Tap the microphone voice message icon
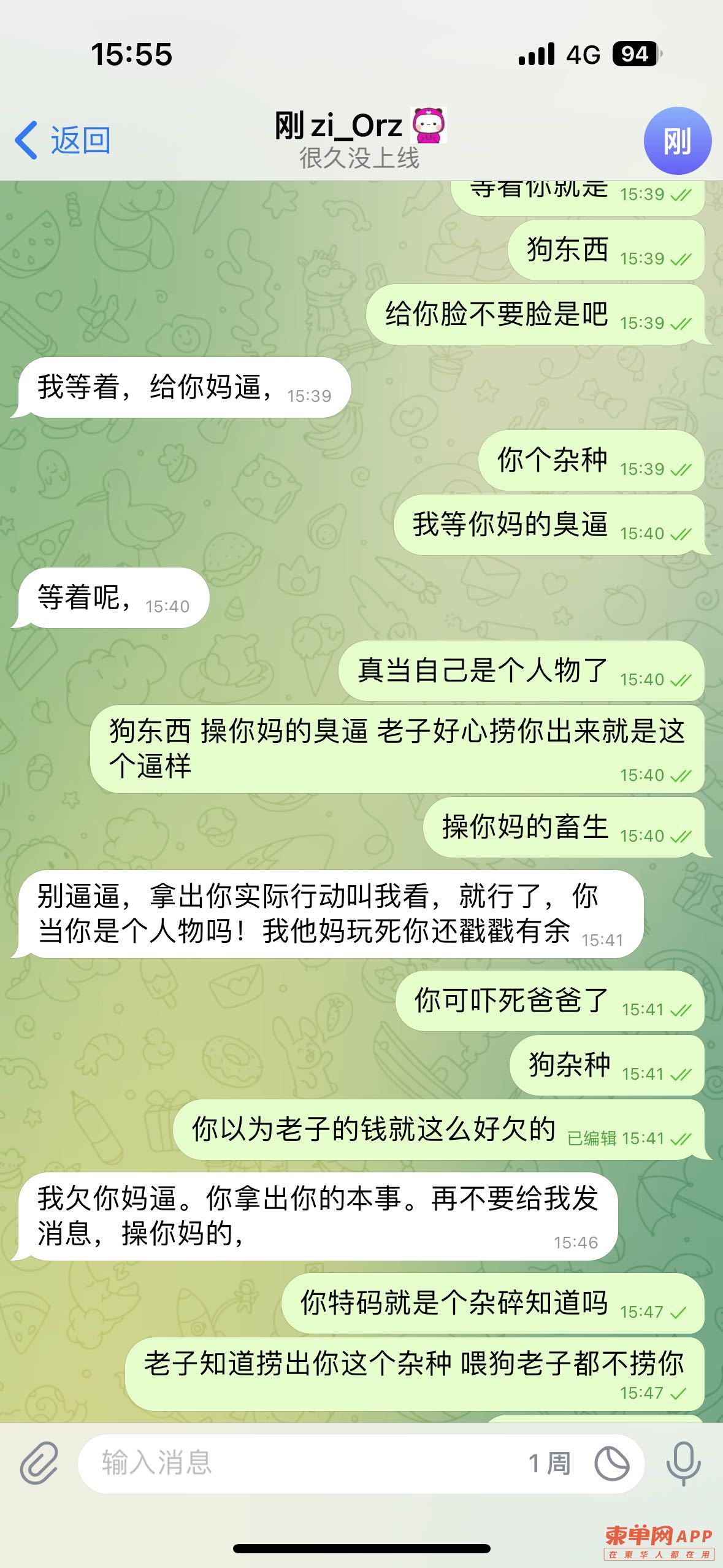The image size is (723, 1568). [x=683, y=1464]
